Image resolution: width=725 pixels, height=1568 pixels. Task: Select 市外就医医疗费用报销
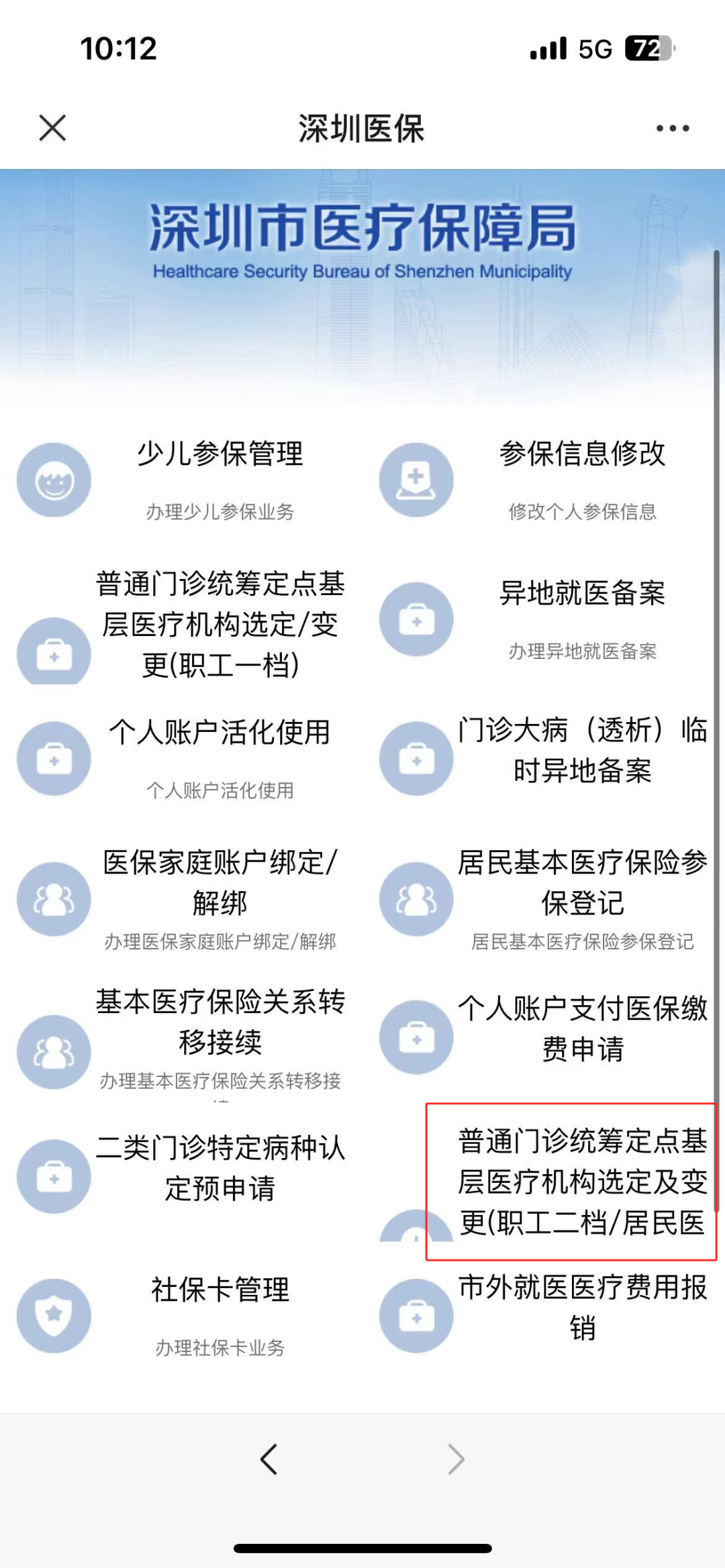(x=582, y=1307)
